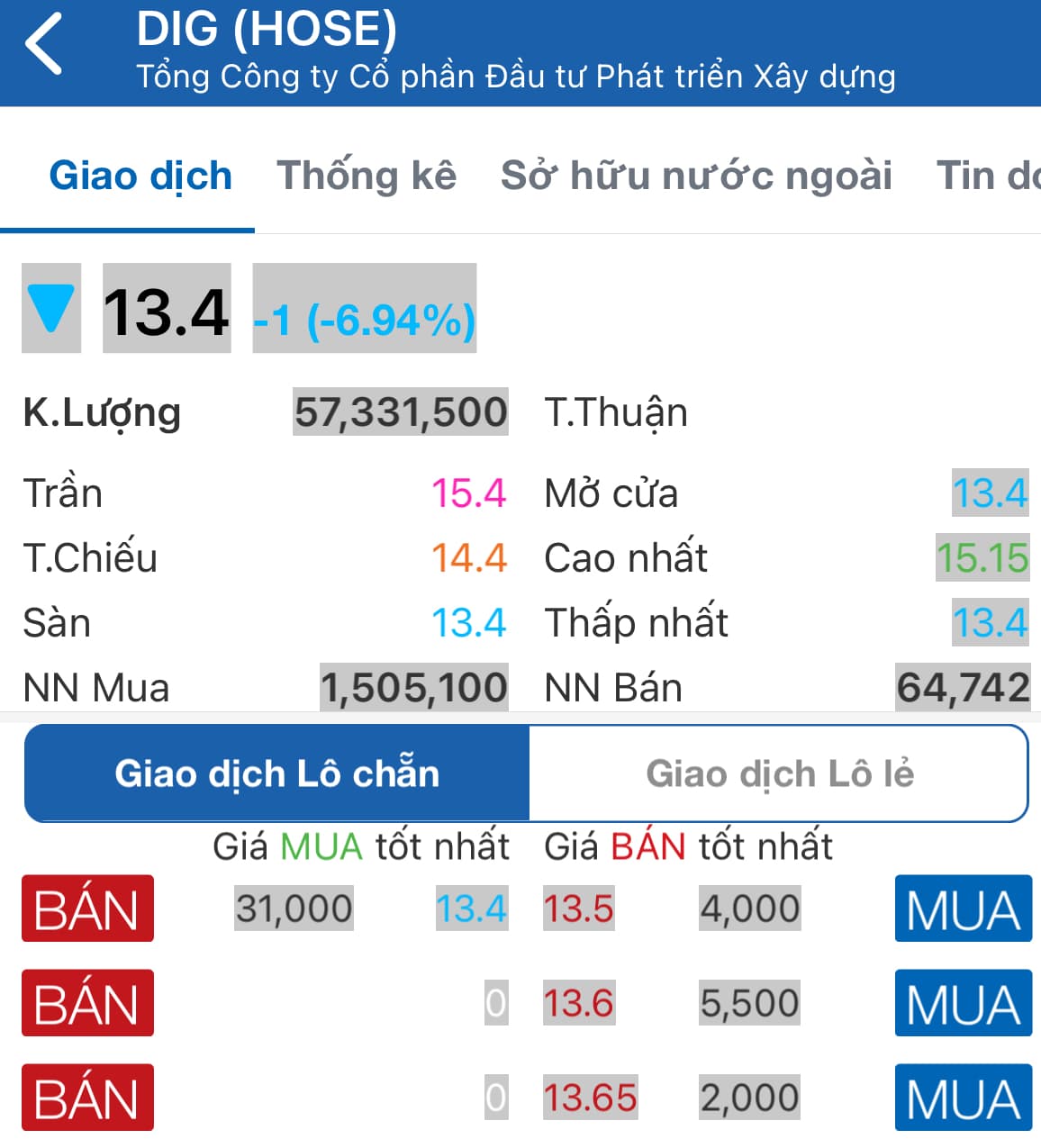Buy at ask price 13.65
This screenshot has height=1148, width=1041.
[x=963, y=1098]
